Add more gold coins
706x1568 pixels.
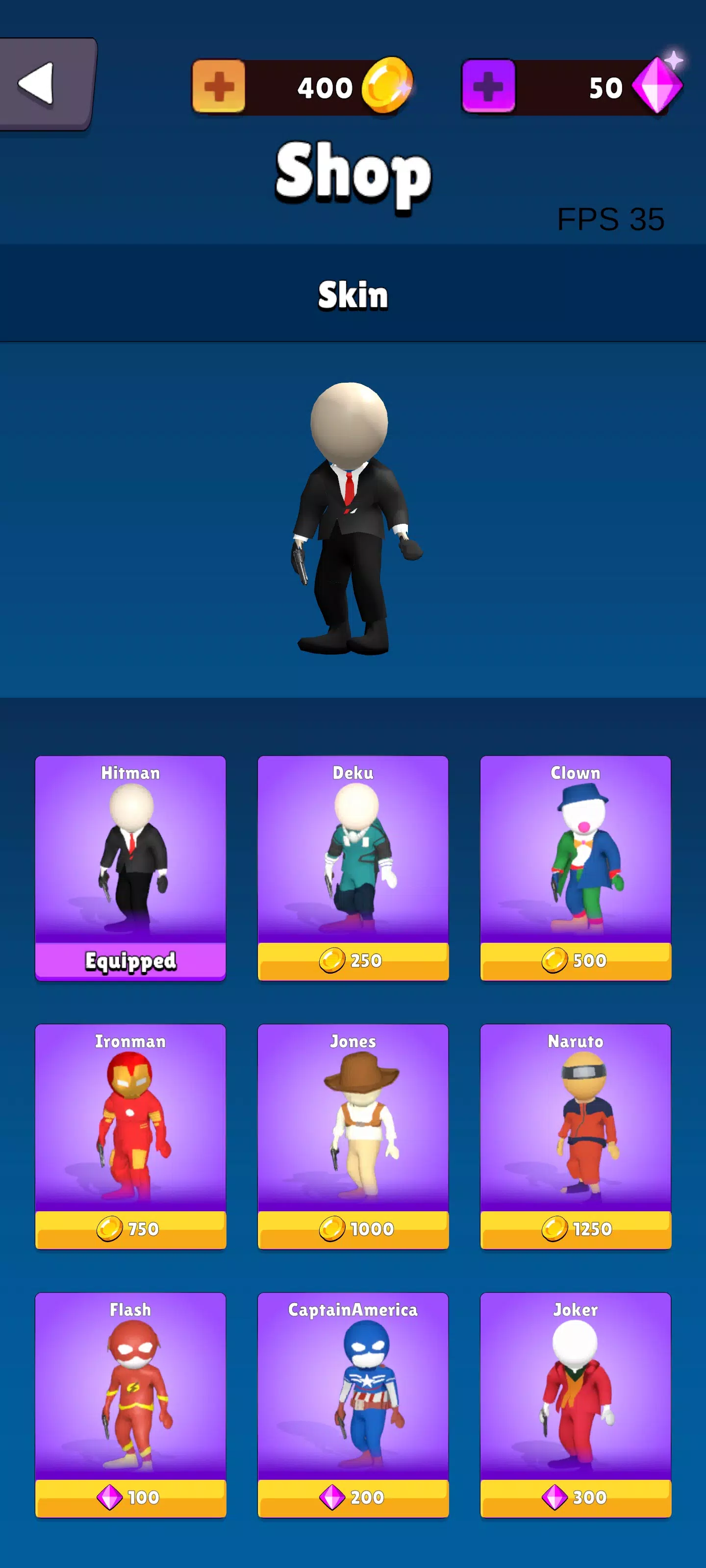click(x=219, y=86)
